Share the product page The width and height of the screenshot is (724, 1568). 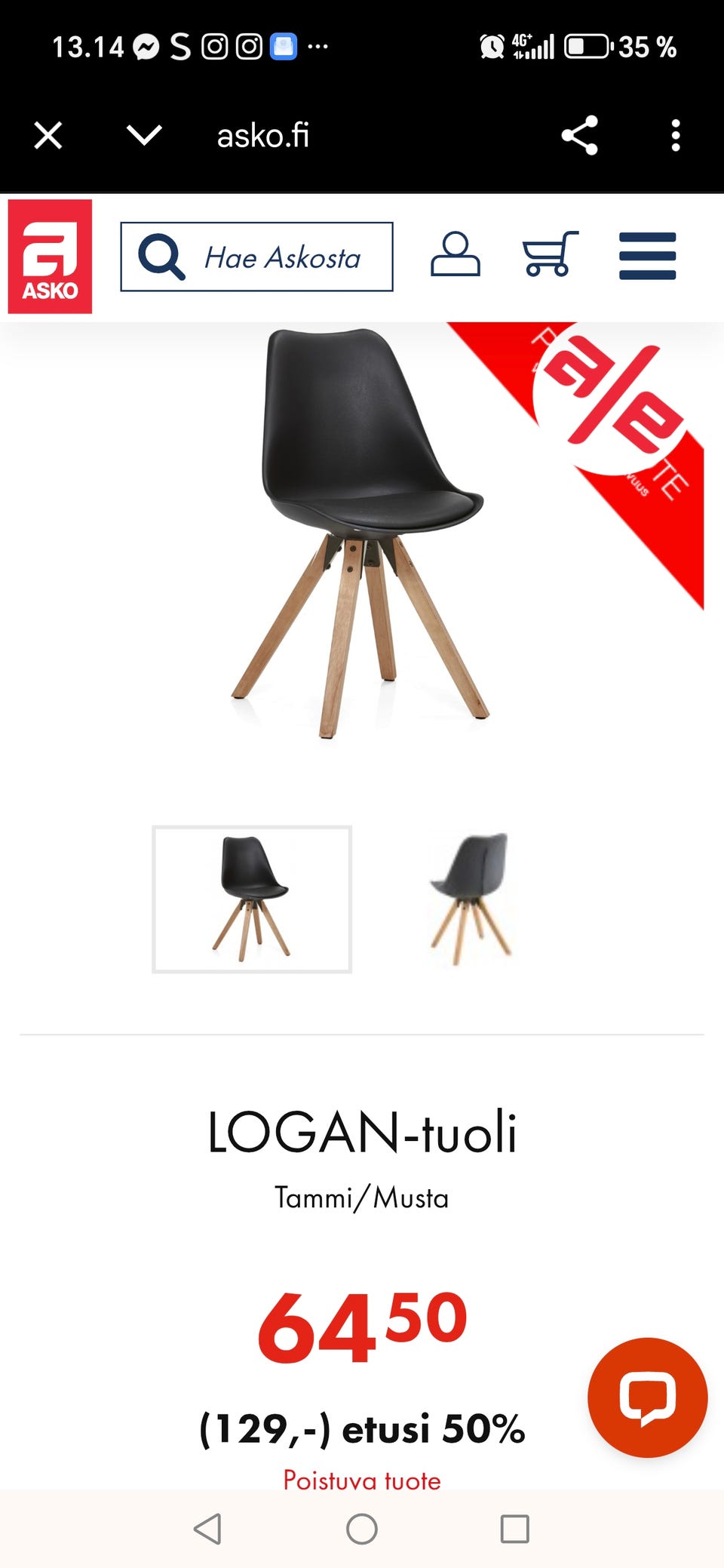coord(579,134)
